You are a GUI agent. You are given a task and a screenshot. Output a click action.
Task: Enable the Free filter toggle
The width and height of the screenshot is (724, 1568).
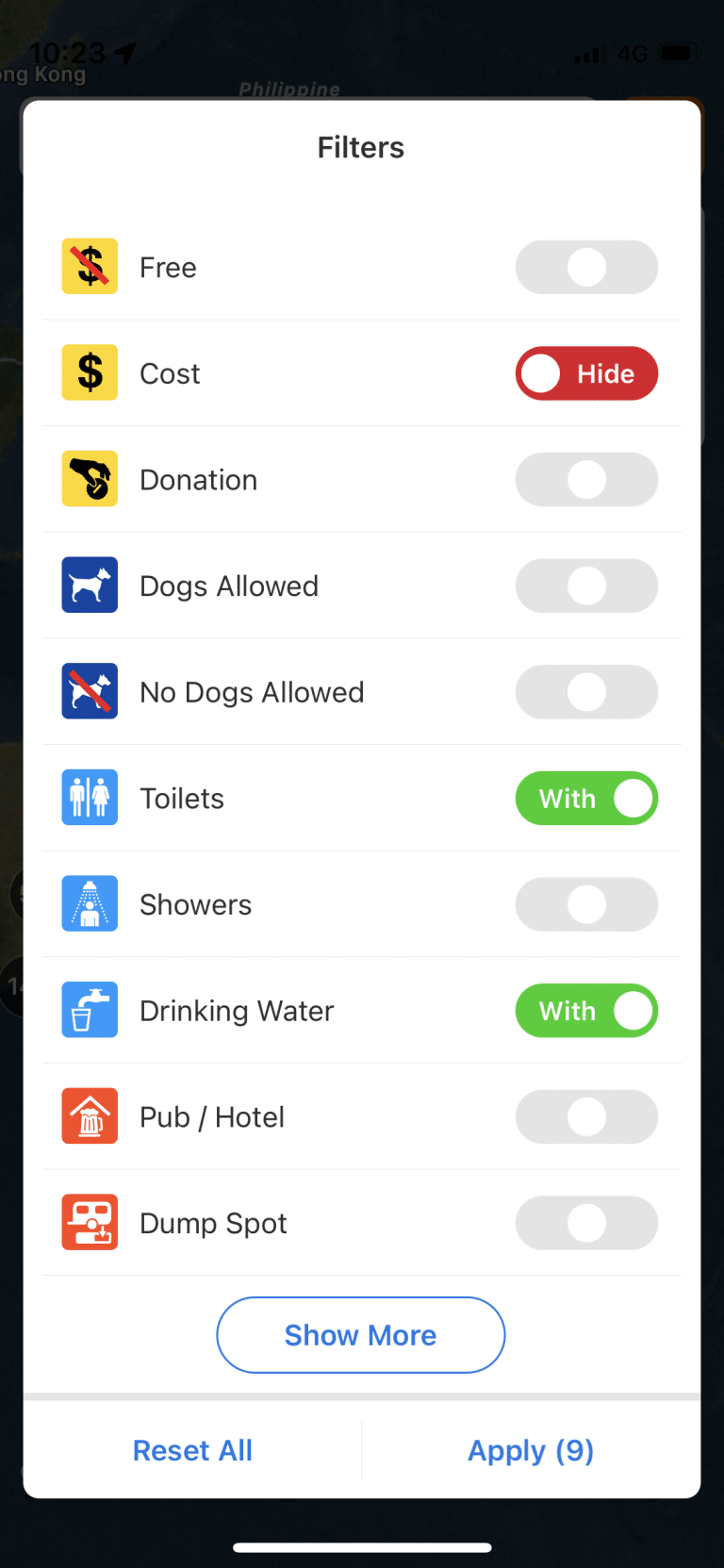pos(586,267)
